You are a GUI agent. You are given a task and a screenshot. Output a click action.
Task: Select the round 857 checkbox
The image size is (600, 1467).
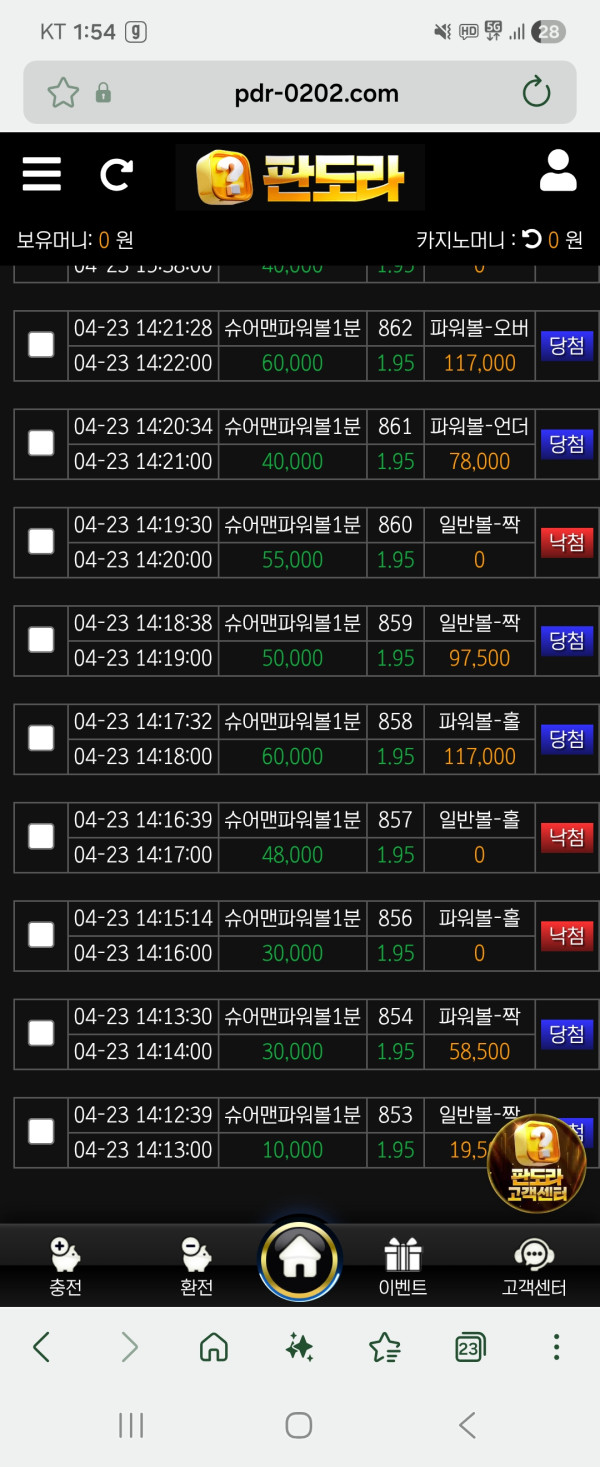[x=41, y=836]
